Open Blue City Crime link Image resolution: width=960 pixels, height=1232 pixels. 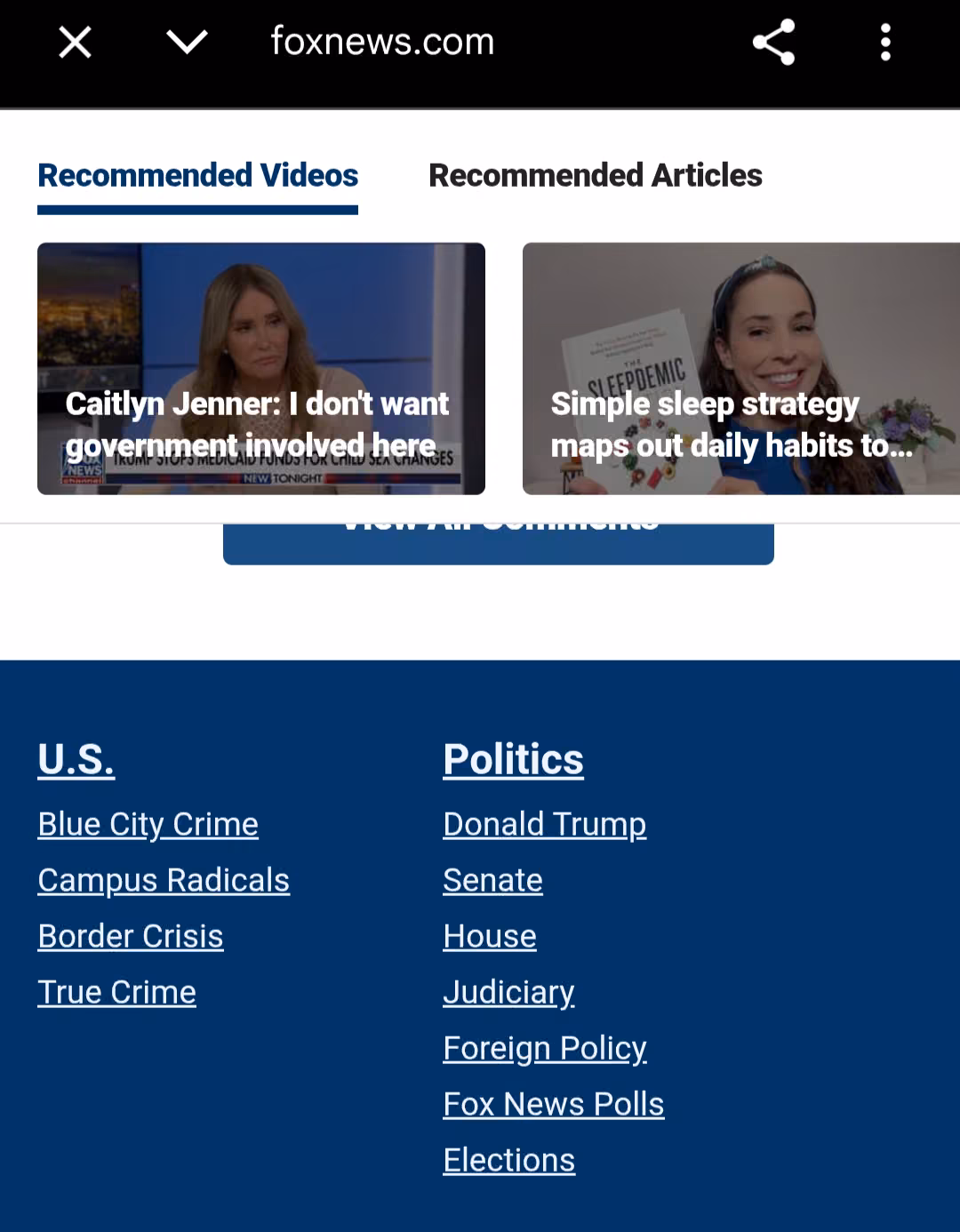148,824
